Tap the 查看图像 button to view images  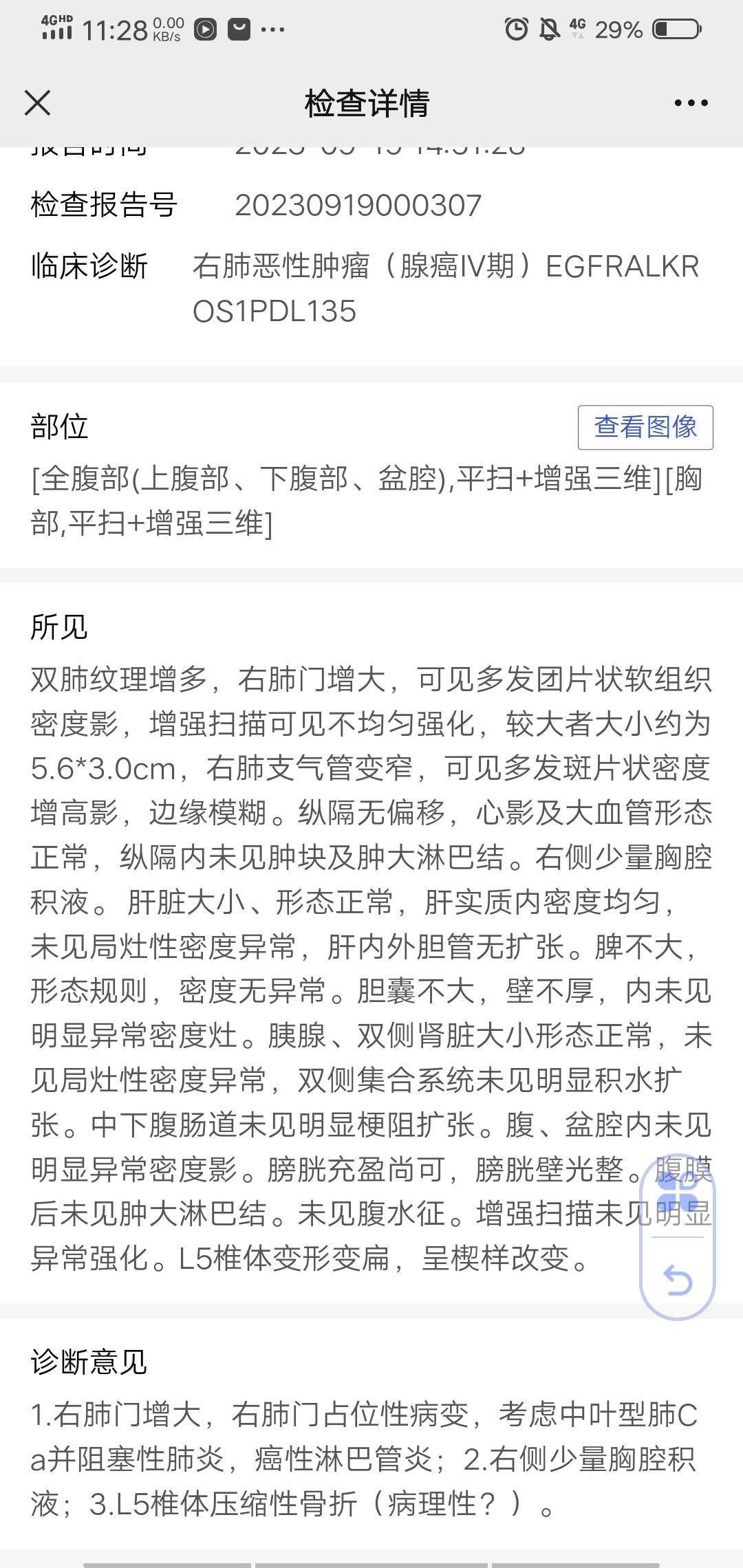click(x=647, y=428)
